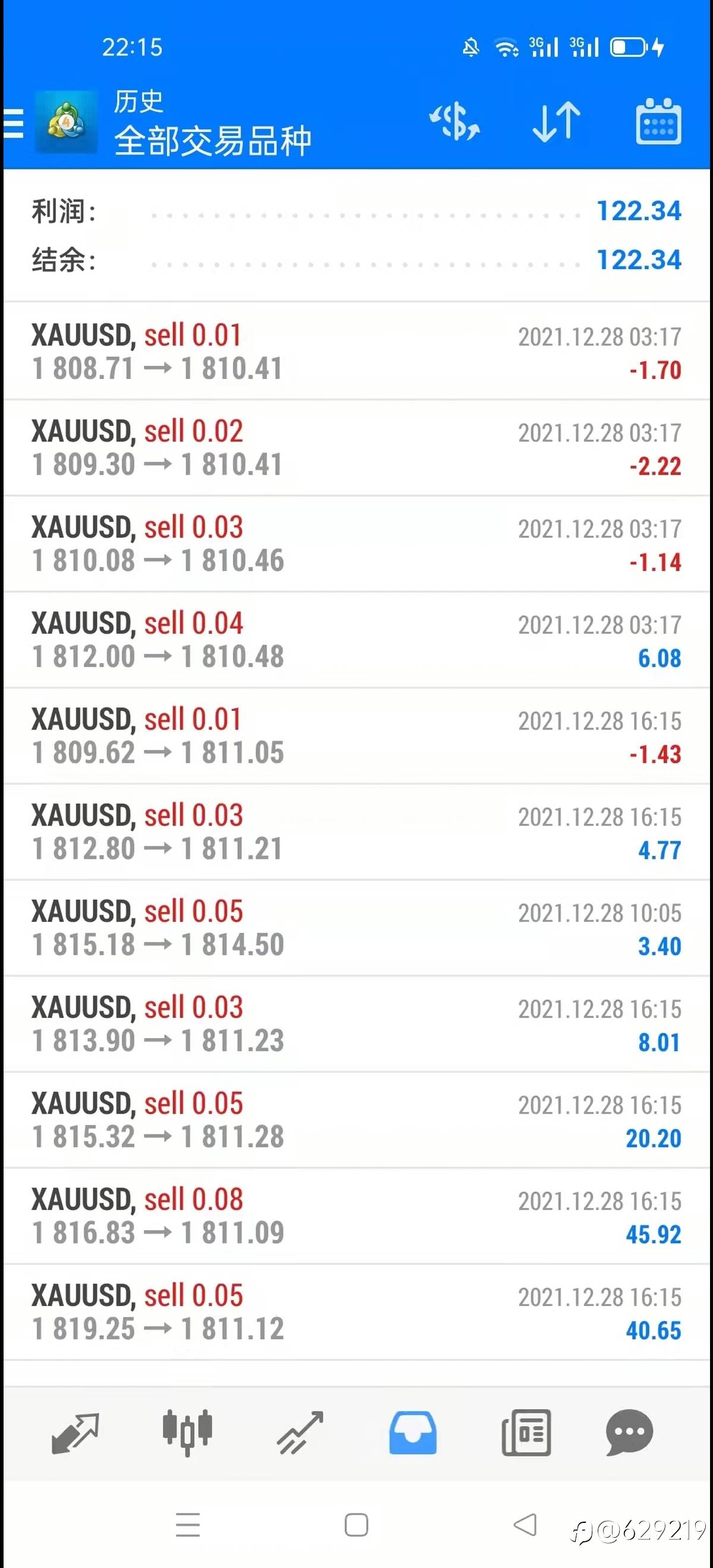Screen dimensions: 713x1568
Task: Open the trade opened at 1 813.90
Action: coord(356,1024)
